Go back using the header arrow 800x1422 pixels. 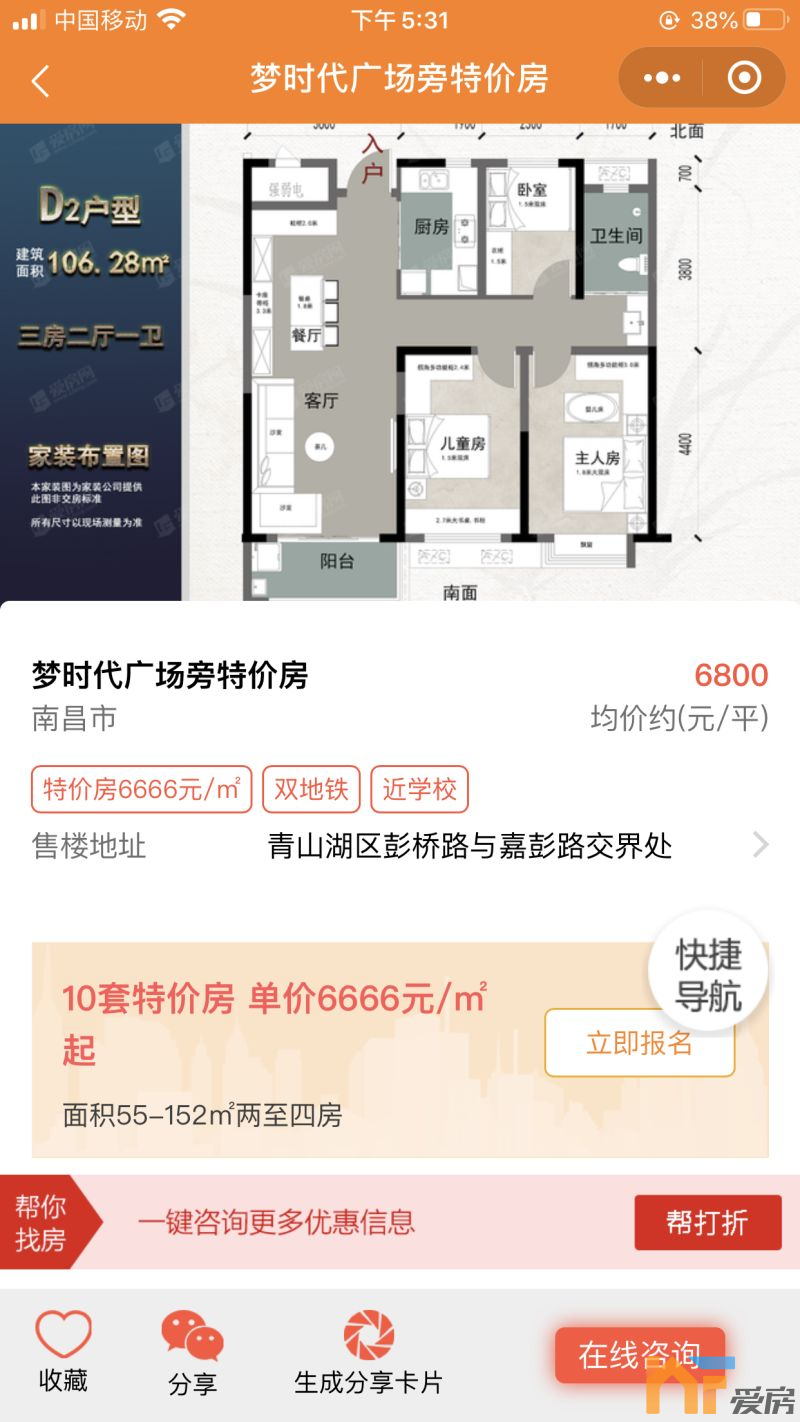(x=40, y=80)
